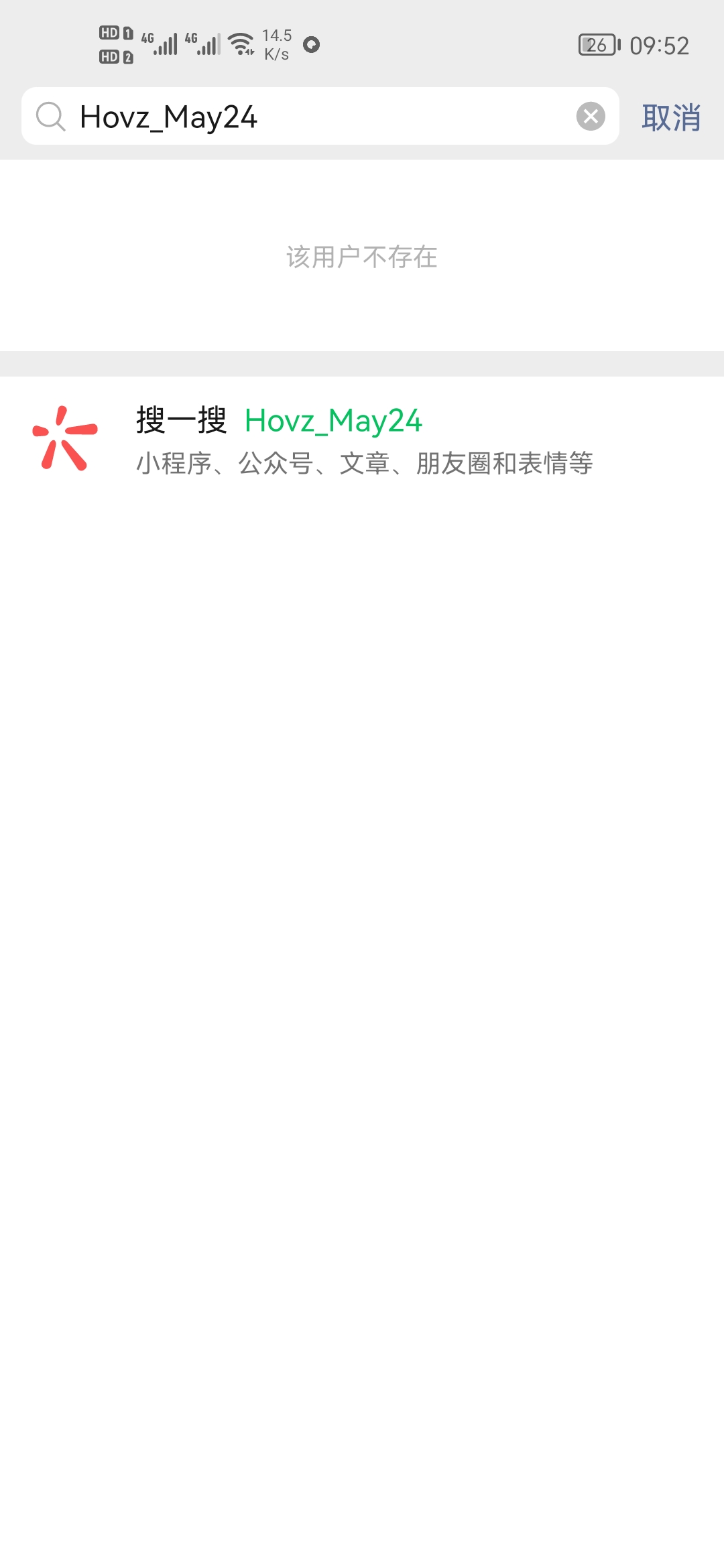Cancel the search with 取消
724x1568 pixels.
[x=671, y=118]
